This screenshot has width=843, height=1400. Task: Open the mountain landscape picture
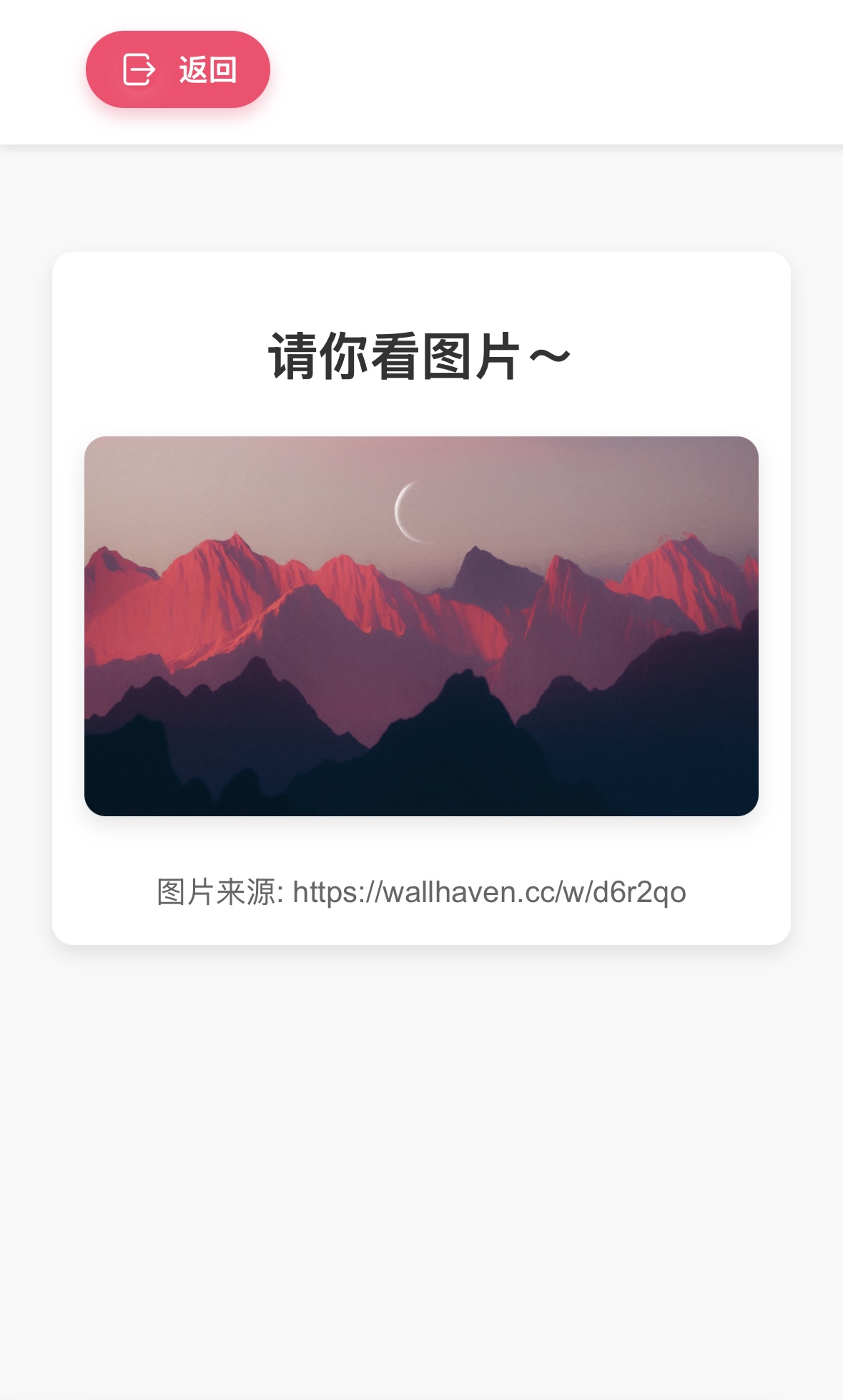click(x=421, y=626)
